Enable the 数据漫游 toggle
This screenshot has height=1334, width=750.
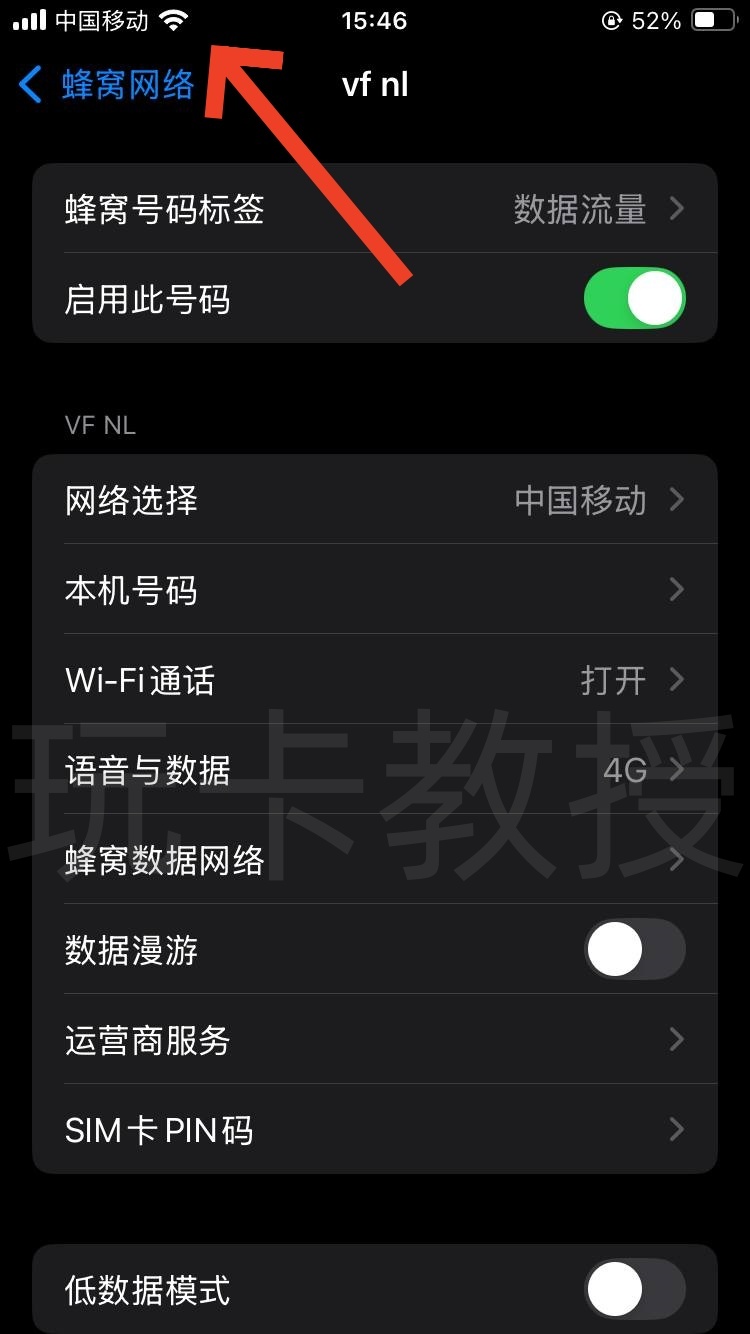[634, 950]
